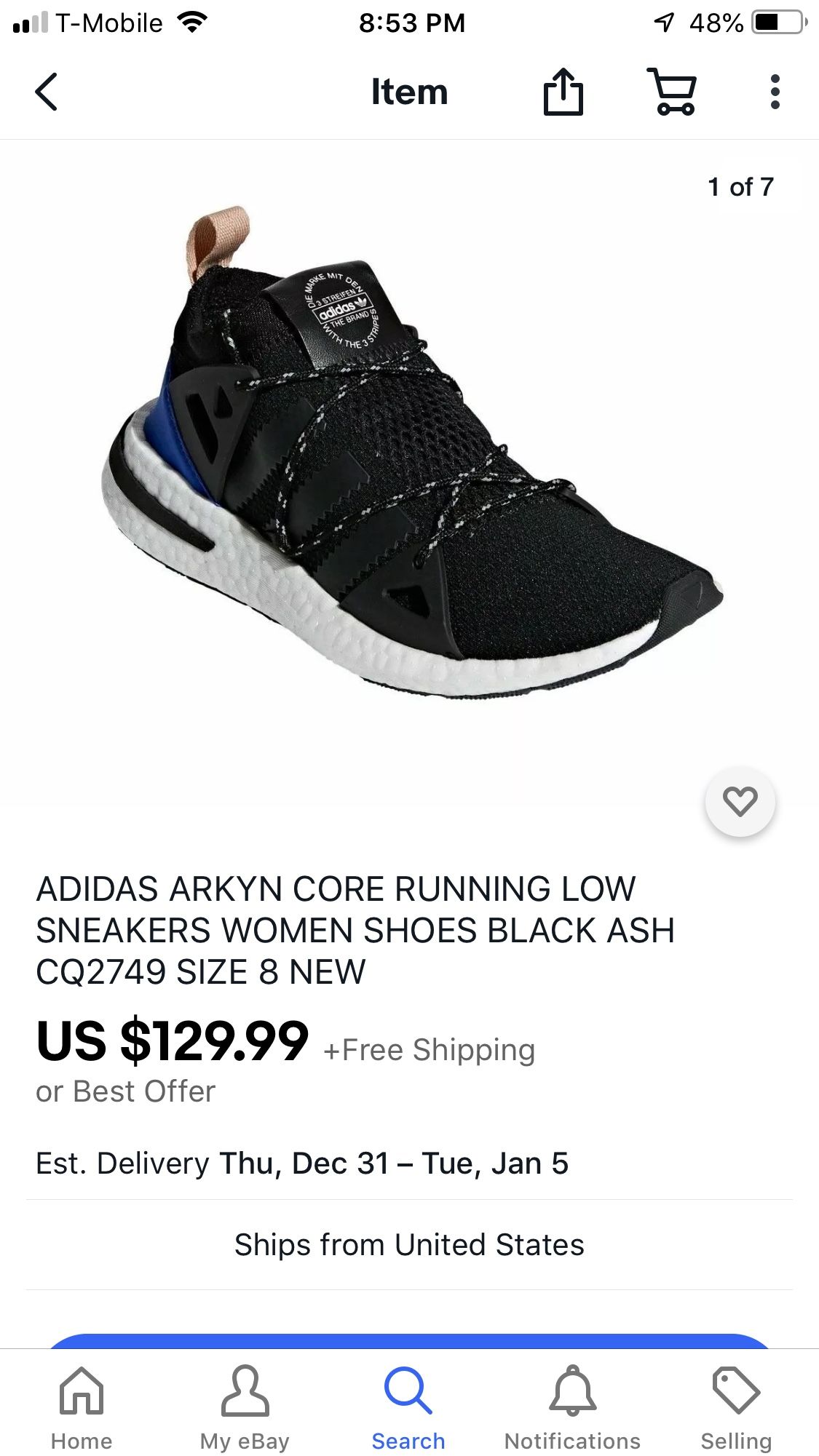The image size is (819, 1456).
Task: Open the three-dot overflow menu
Action: pyautogui.click(x=775, y=92)
